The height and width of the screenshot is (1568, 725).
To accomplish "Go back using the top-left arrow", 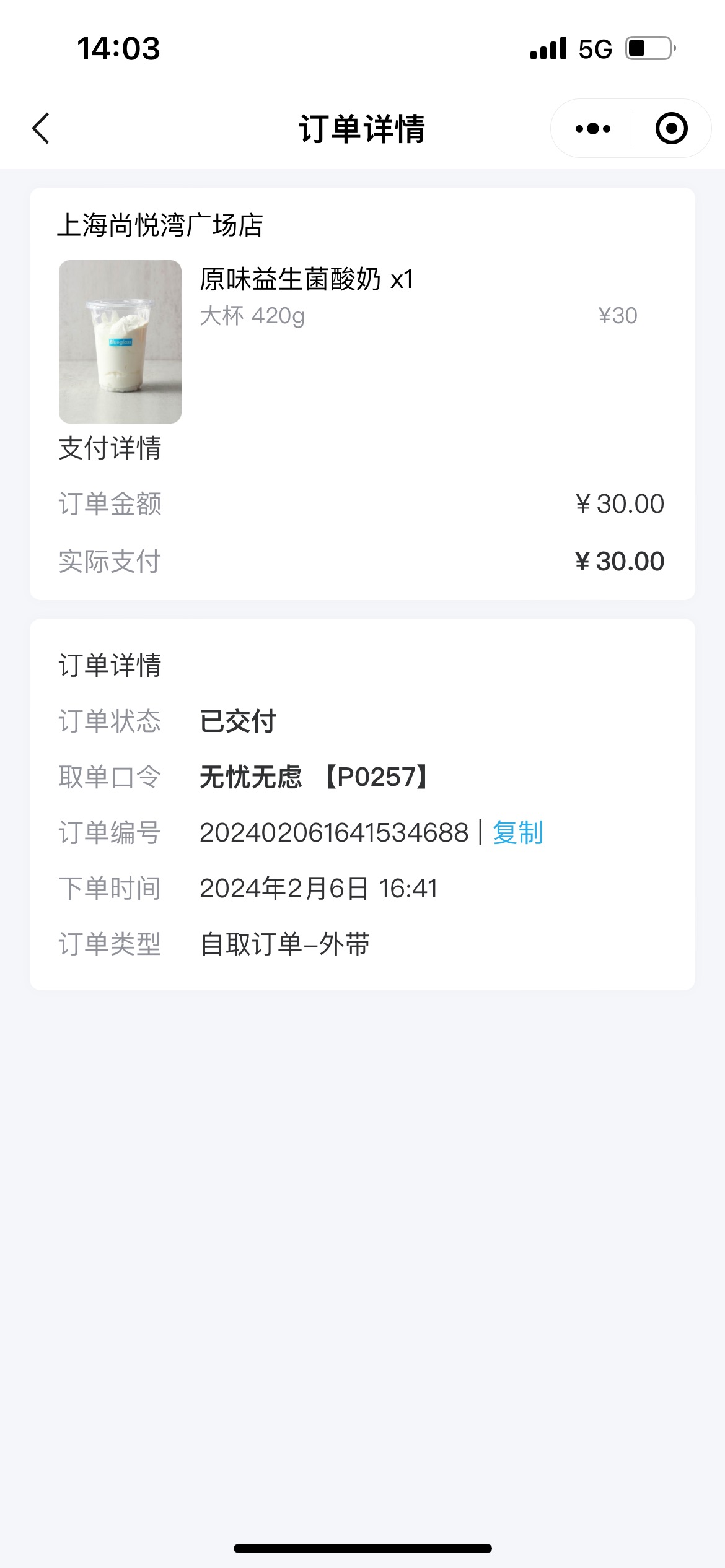I will pos(41,128).
